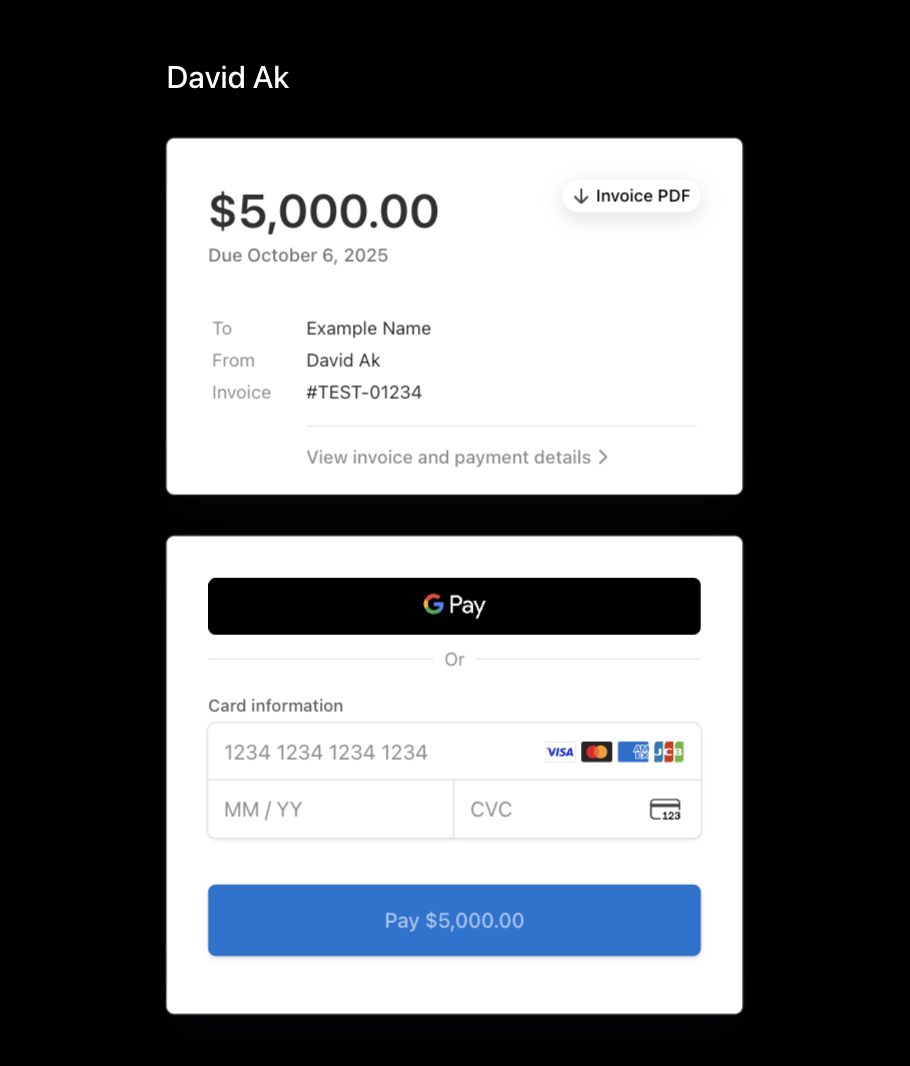
Task: Focus the CVC field
Action: [x=550, y=809]
